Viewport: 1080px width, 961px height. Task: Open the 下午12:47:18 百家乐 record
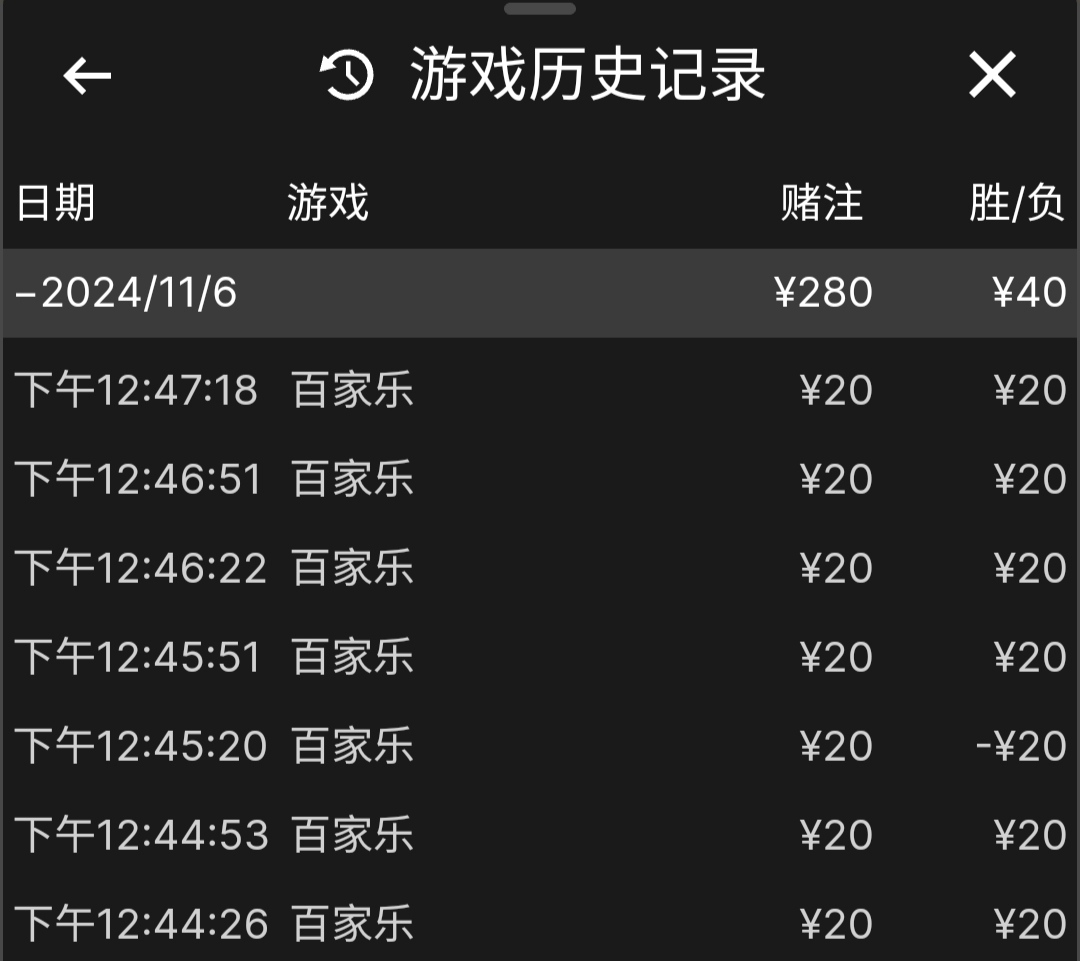[540, 390]
